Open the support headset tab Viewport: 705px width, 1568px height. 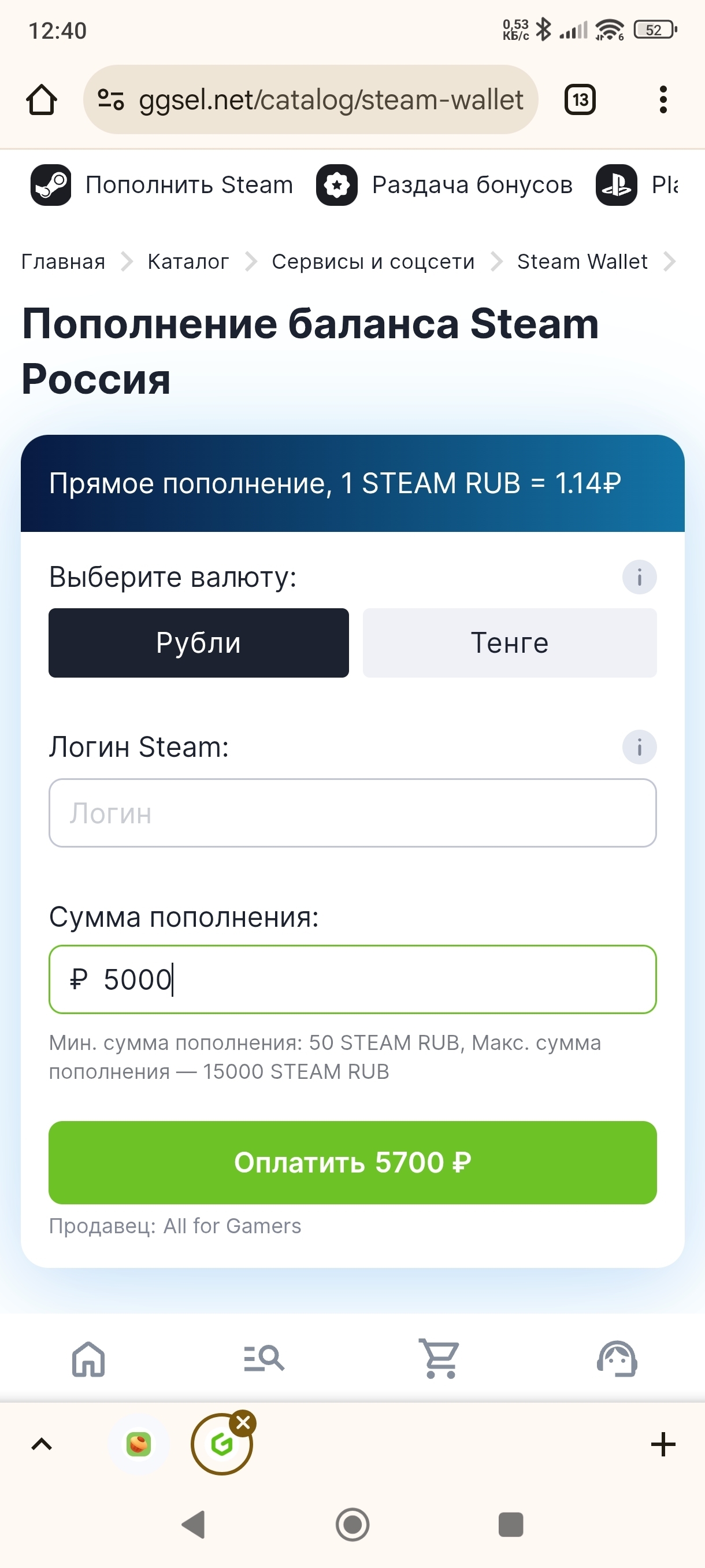(x=617, y=1359)
